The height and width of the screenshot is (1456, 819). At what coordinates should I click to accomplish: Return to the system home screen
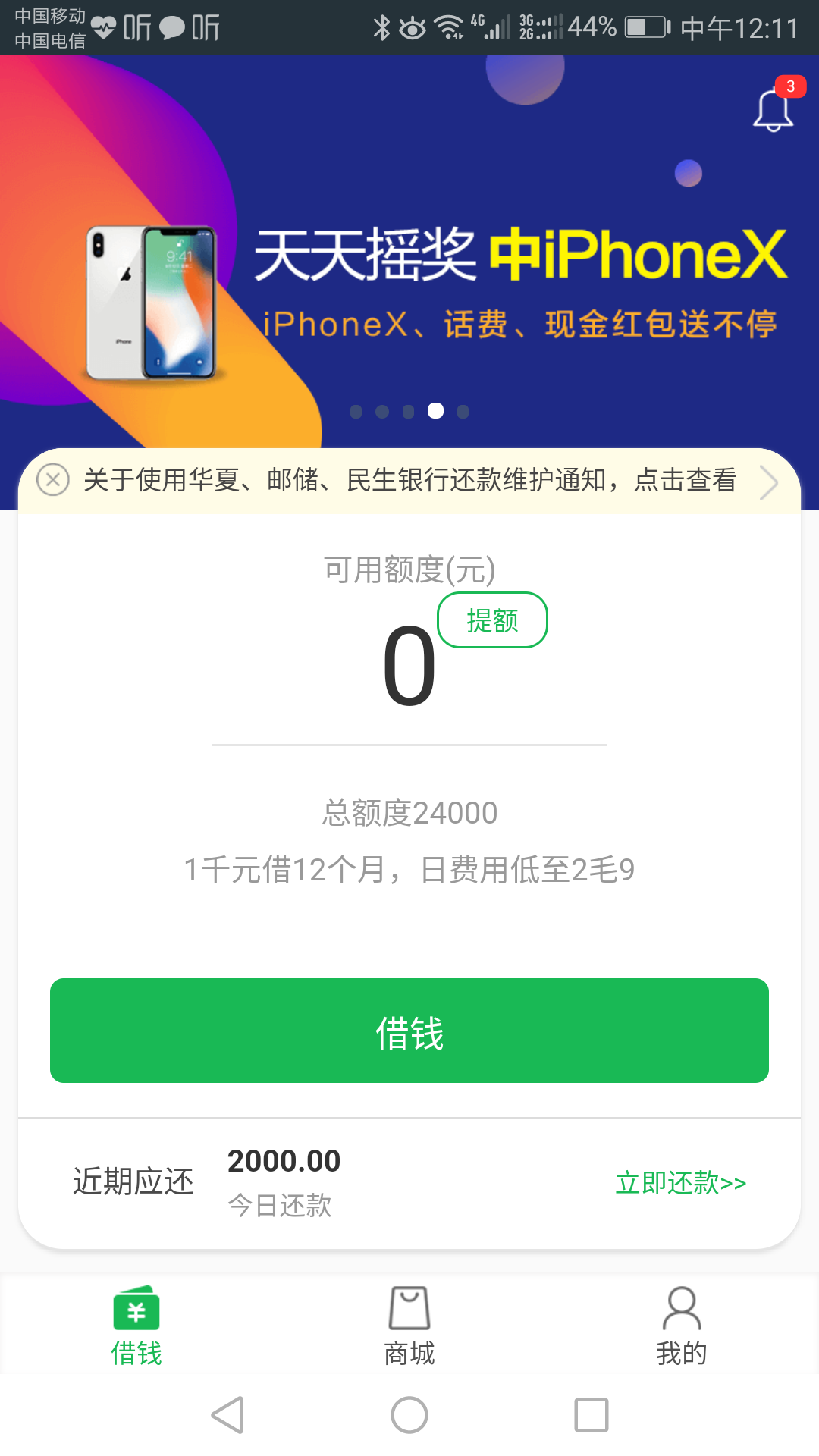(x=409, y=1415)
